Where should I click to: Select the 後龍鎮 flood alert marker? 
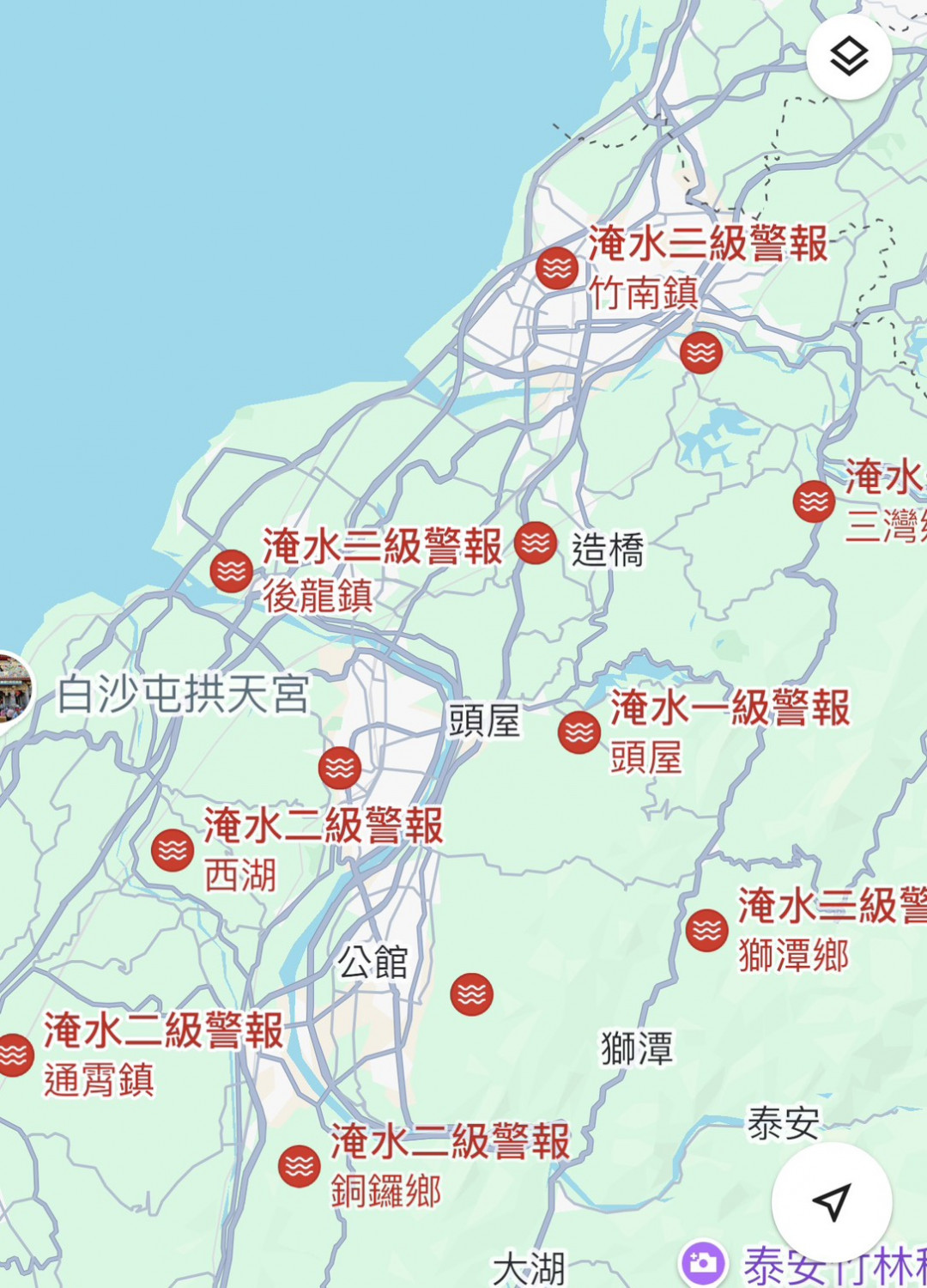[232, 571]
